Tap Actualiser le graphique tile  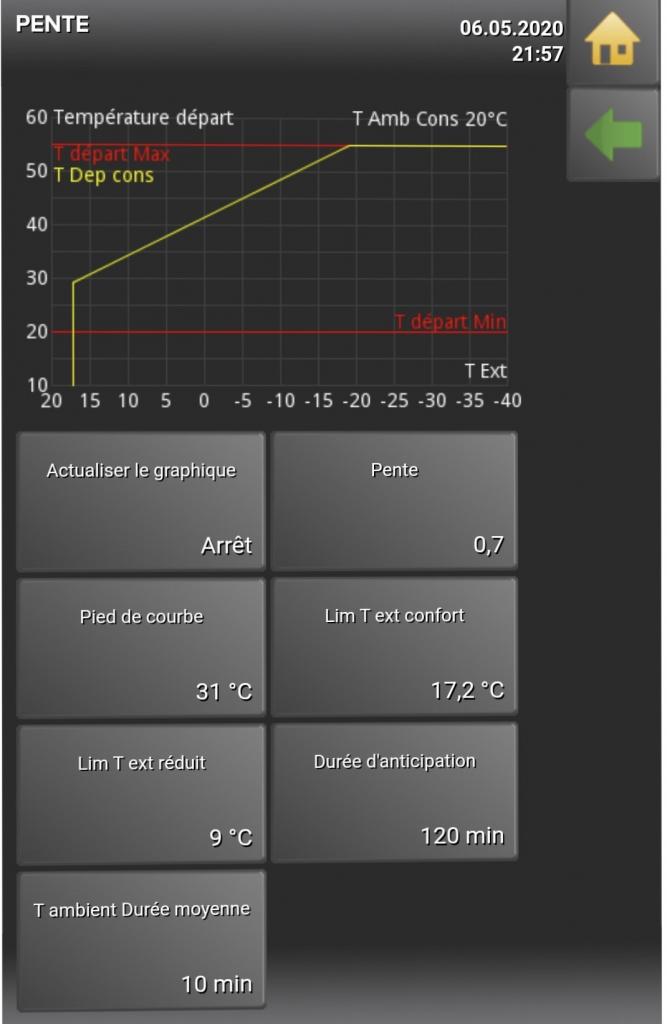click(x=141, y=502)
